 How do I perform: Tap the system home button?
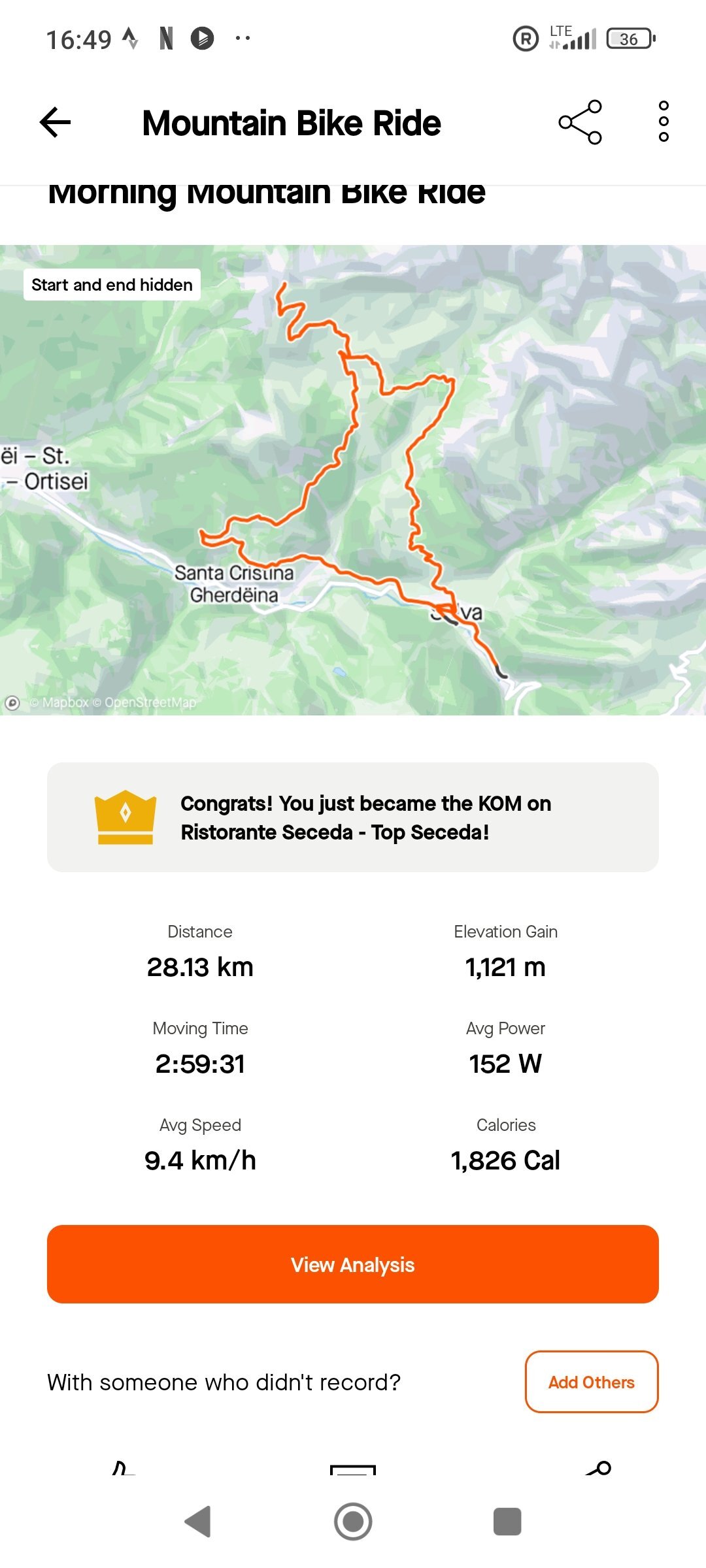[x=353, y=1522]
